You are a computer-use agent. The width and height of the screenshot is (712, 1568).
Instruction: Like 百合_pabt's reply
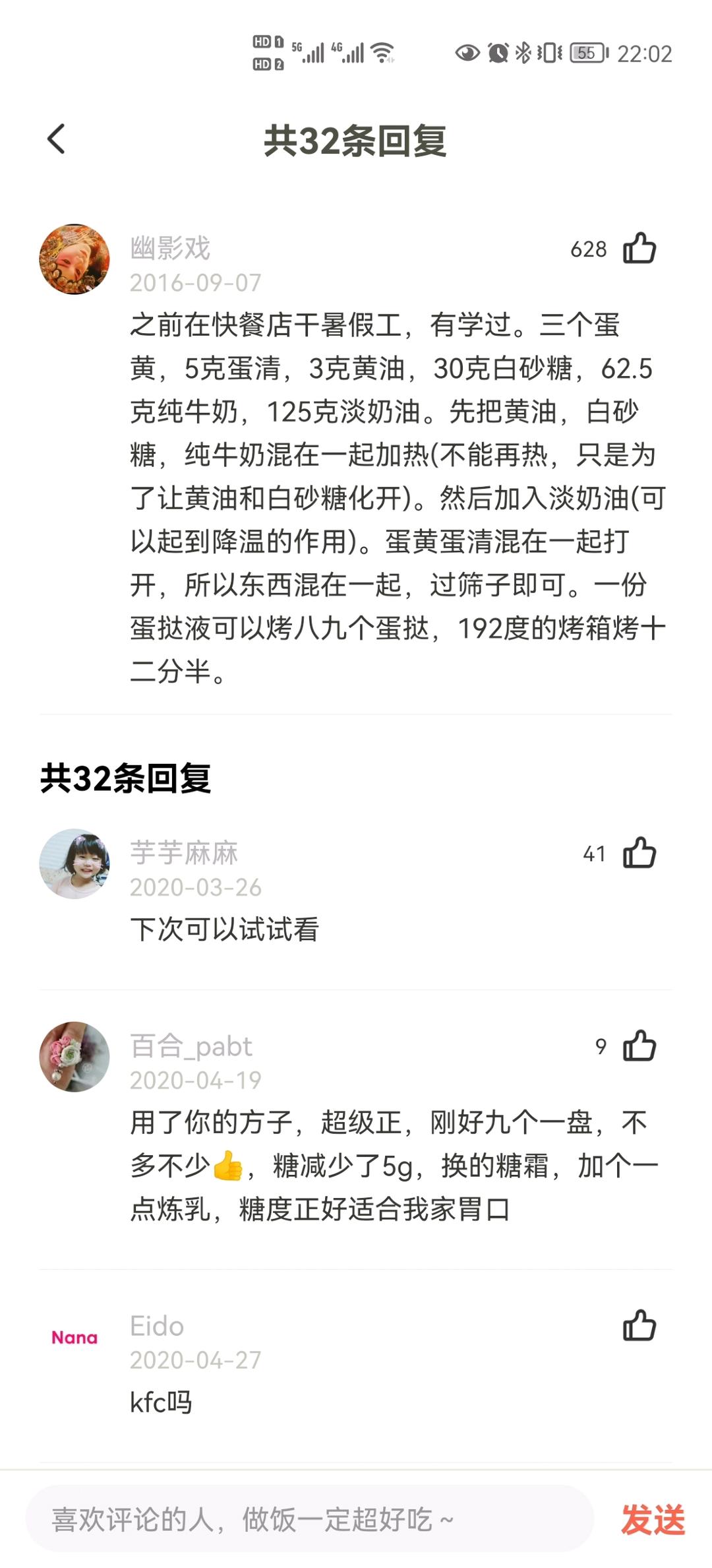point(639,1046)
